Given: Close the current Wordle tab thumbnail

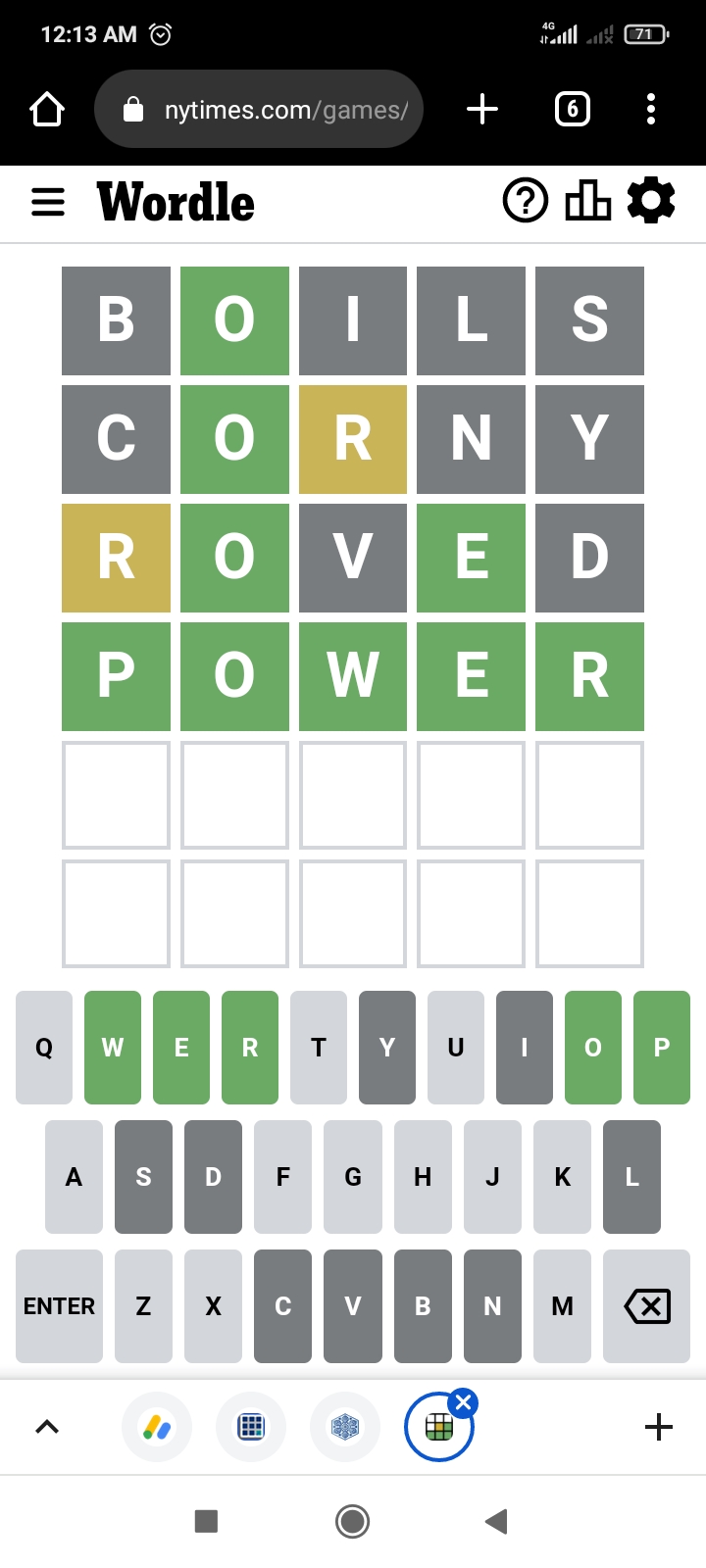Looking at the screenshot, I should click(464, 1402).
